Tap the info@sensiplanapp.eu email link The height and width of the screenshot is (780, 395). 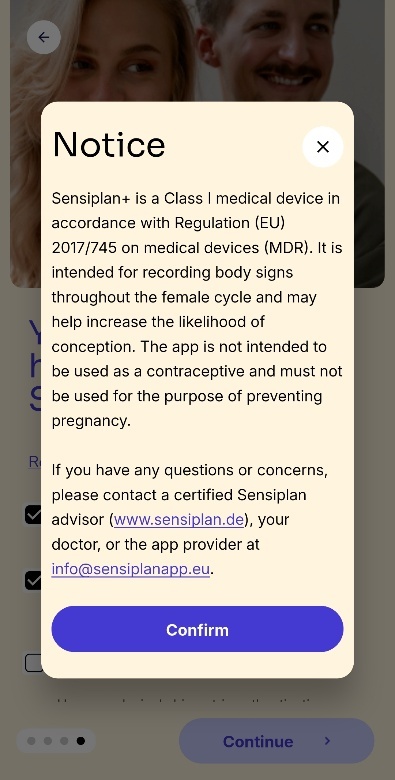coord(131,569)
